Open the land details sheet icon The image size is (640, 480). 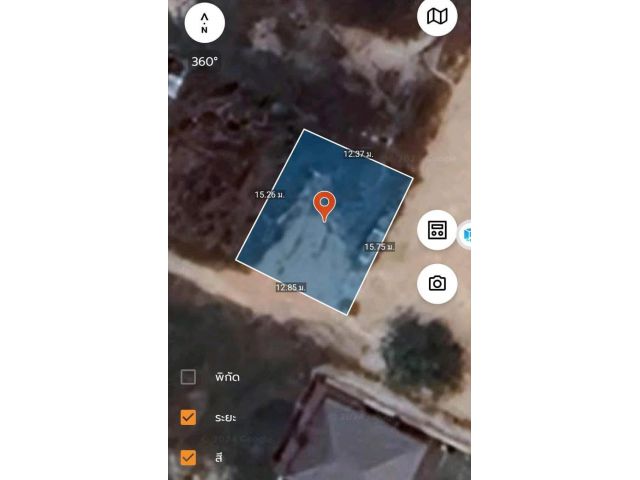(x=437, y=230)
